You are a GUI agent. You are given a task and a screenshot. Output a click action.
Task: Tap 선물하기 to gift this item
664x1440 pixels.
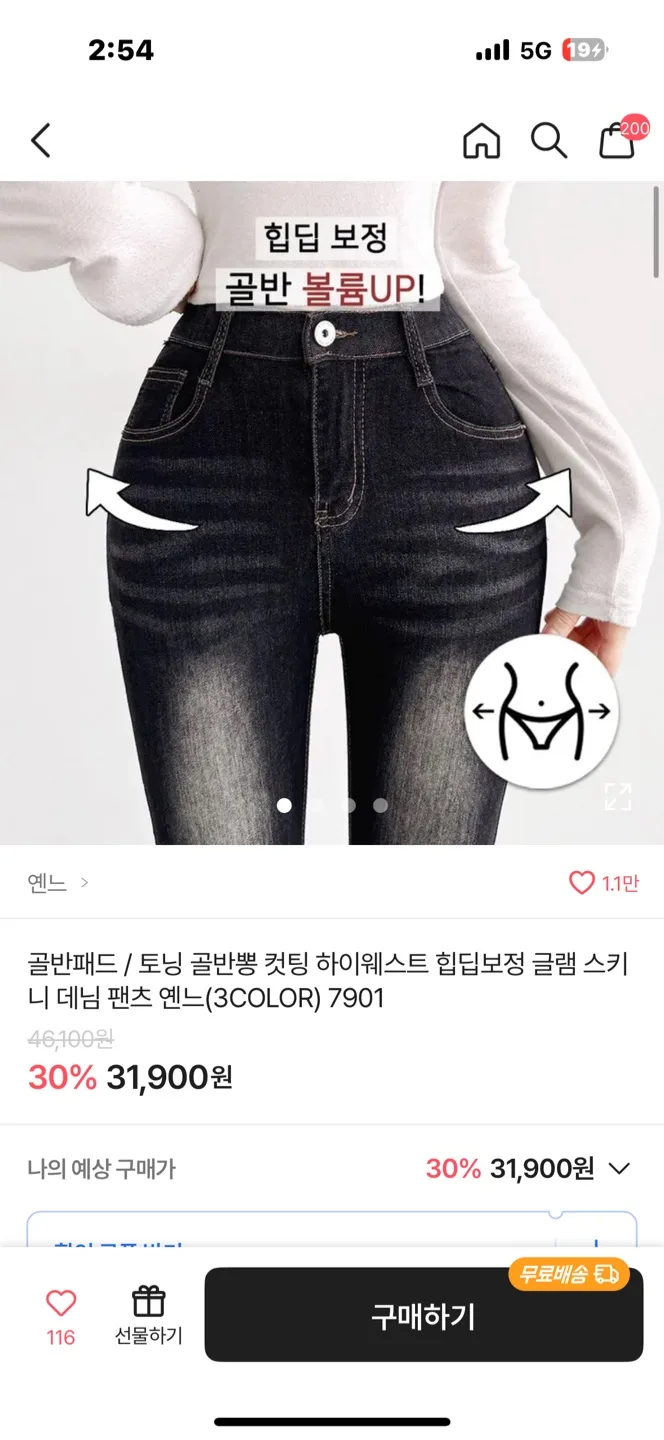pos(148,1315)
